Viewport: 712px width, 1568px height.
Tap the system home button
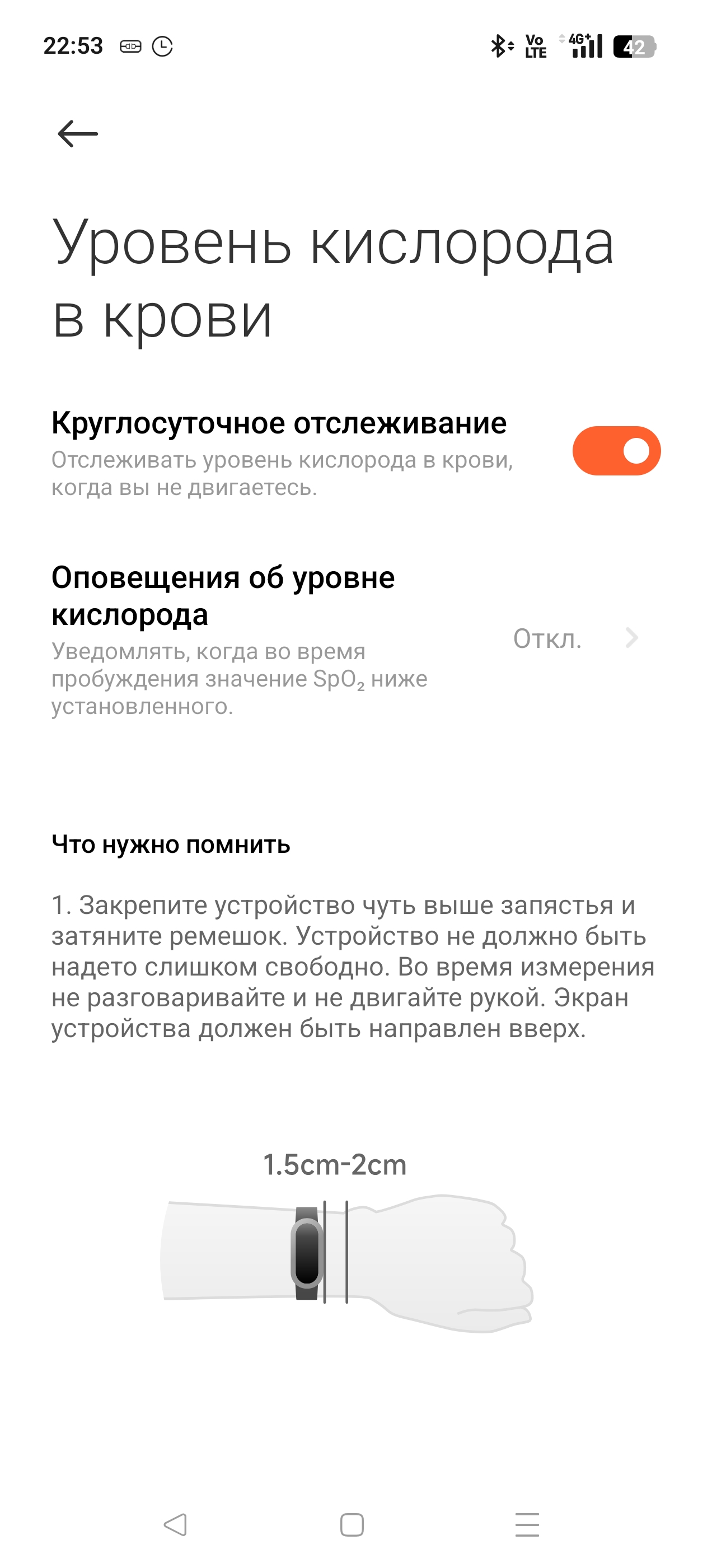[352, 1524]
